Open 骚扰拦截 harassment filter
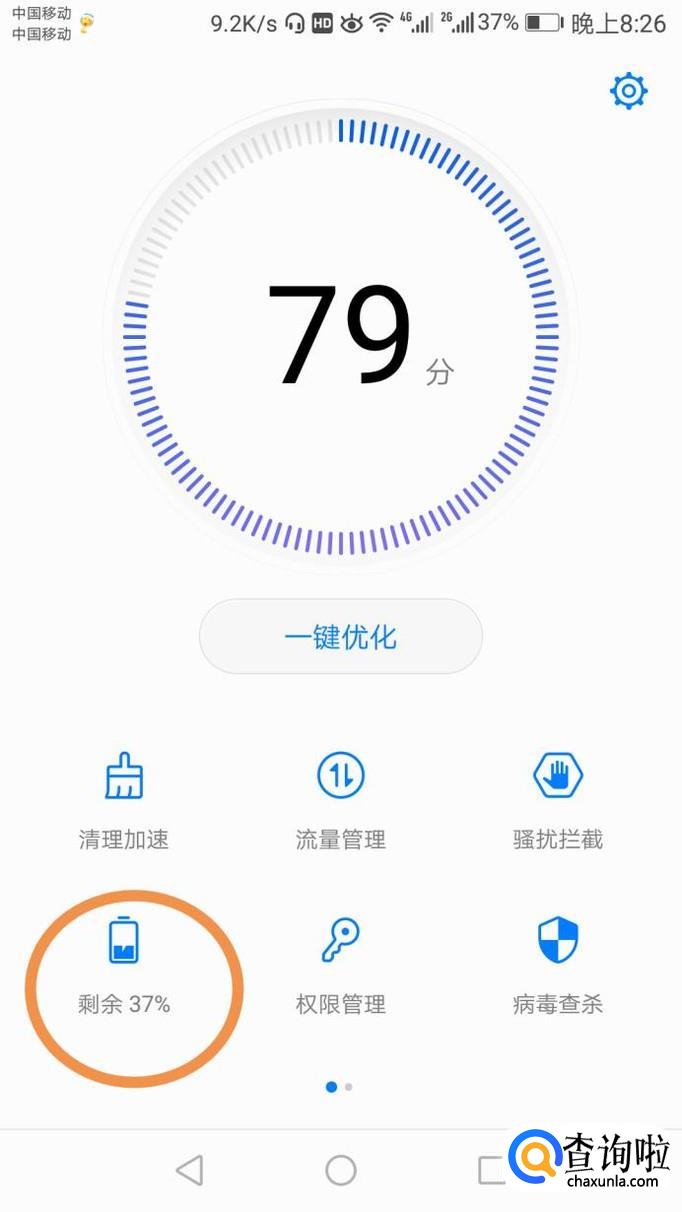The image size is (682, 1212). pyautogui.click(x=558, y=800)
